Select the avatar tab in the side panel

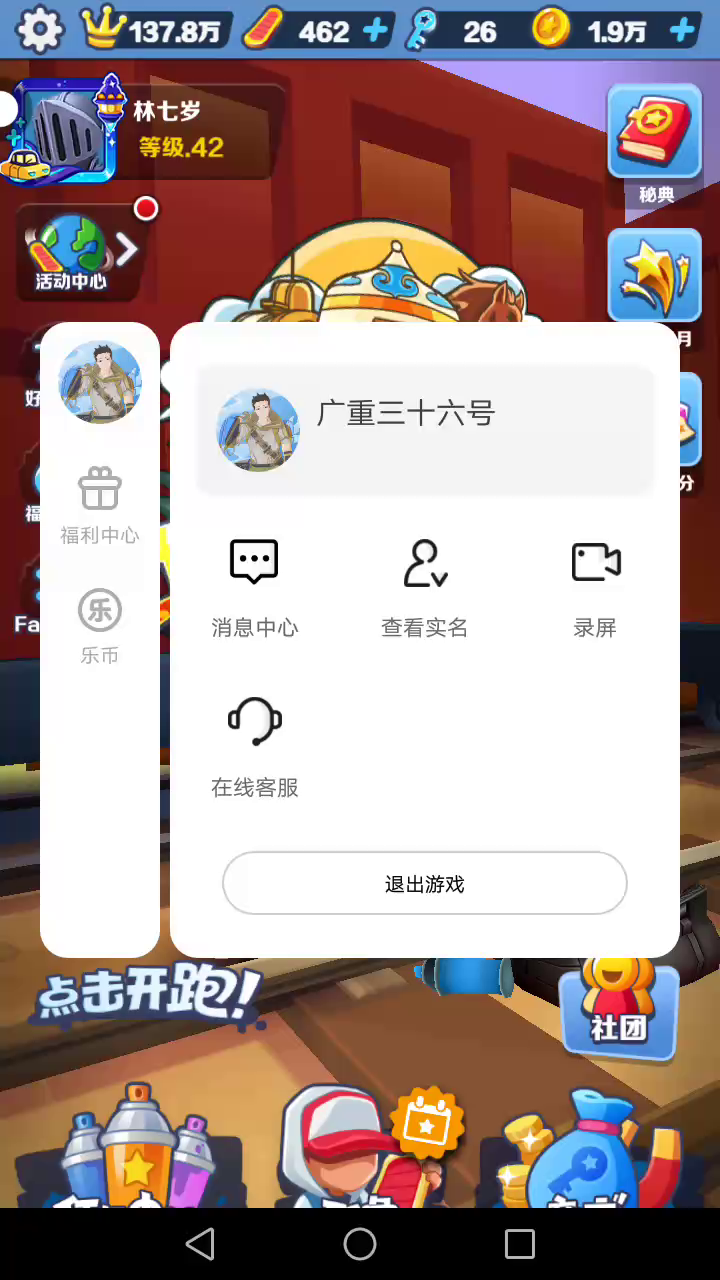tap(99, 382)
